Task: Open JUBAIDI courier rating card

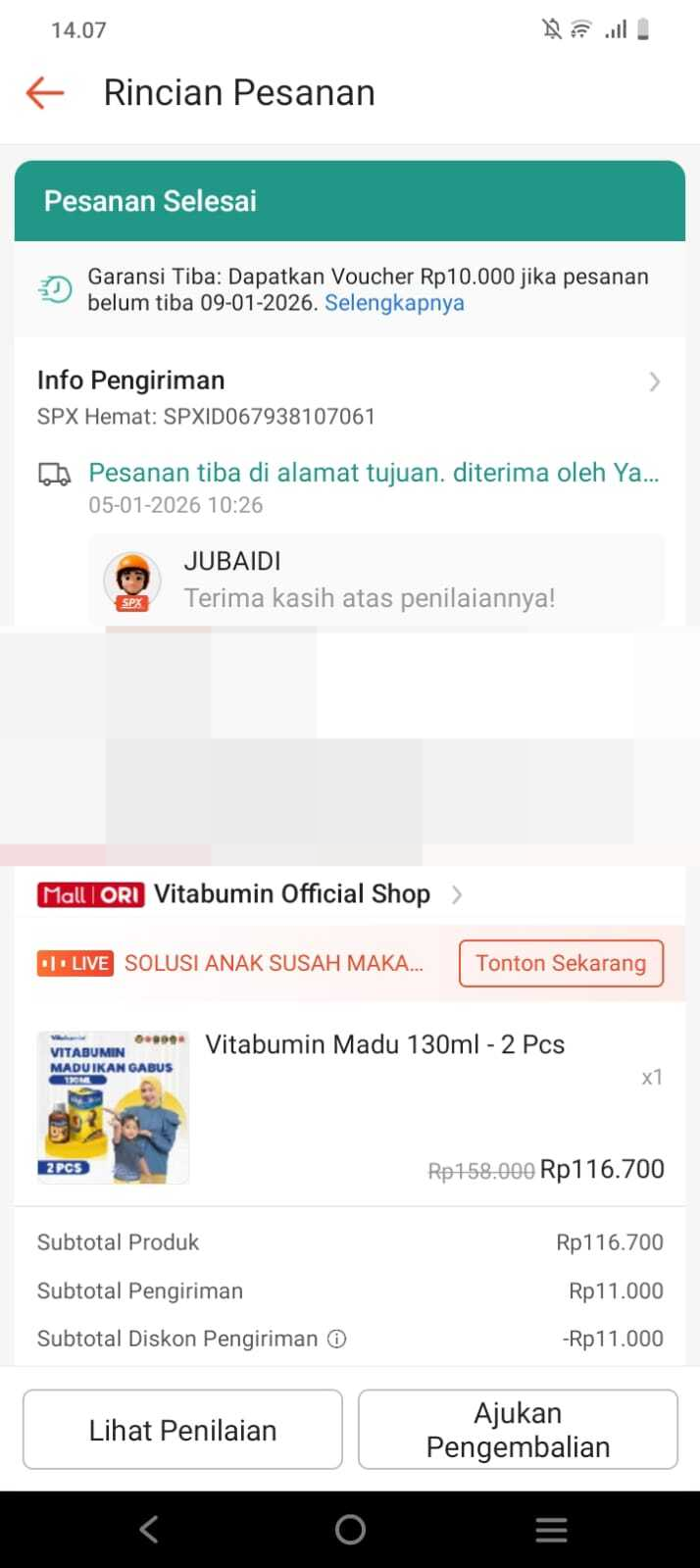Action: [375, 580]
